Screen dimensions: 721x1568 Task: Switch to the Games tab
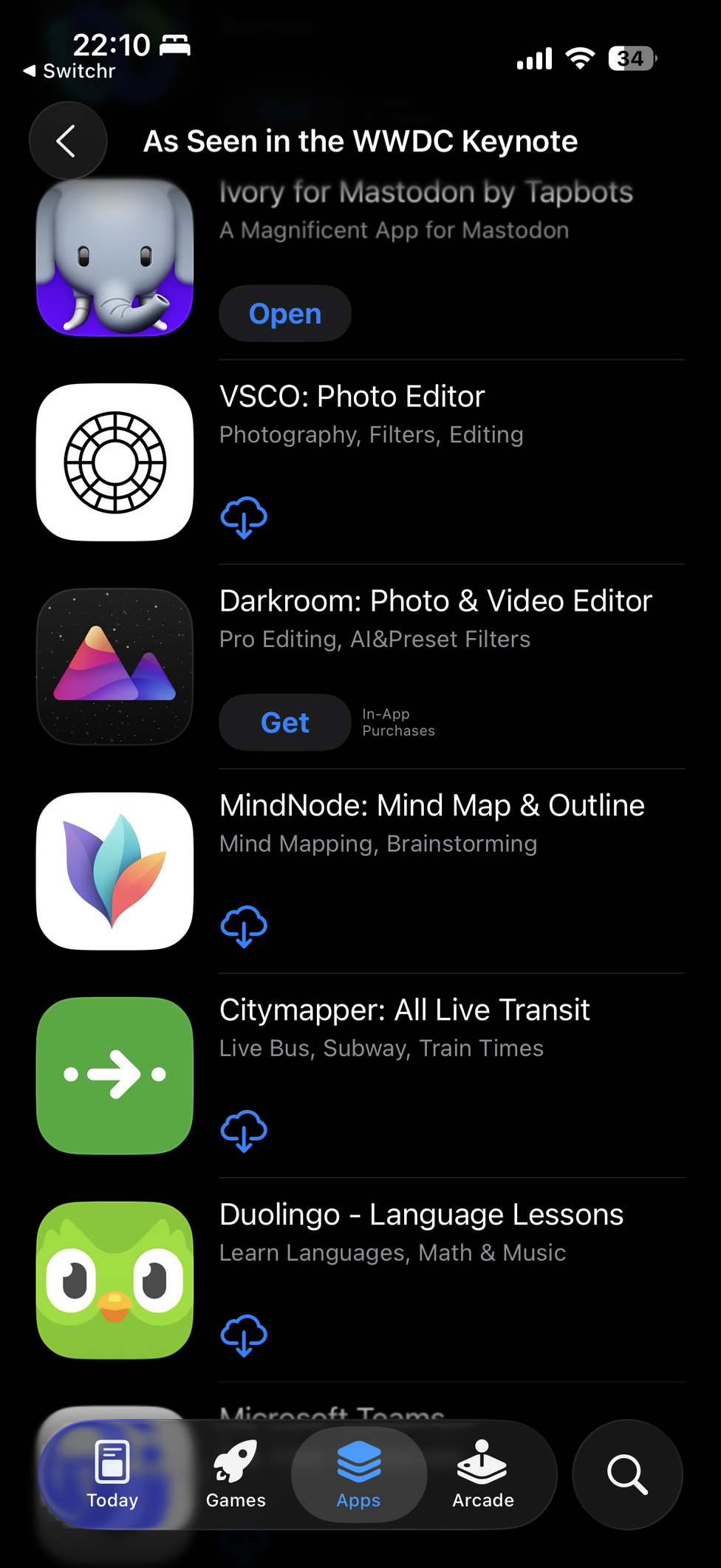tap(236, 1475)
